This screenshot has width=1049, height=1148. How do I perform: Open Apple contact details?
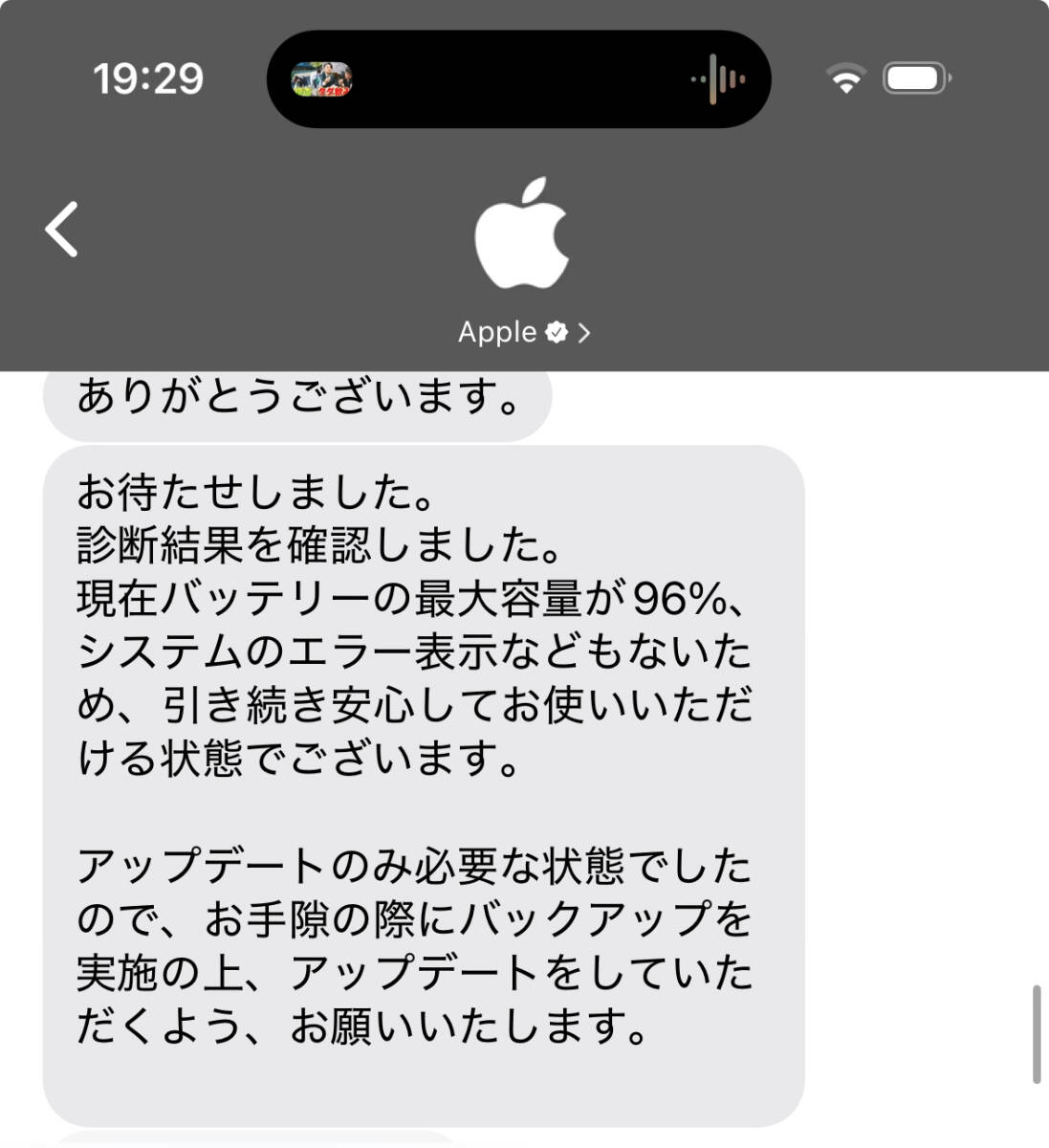pyautogui.click(x=523, y=332)
